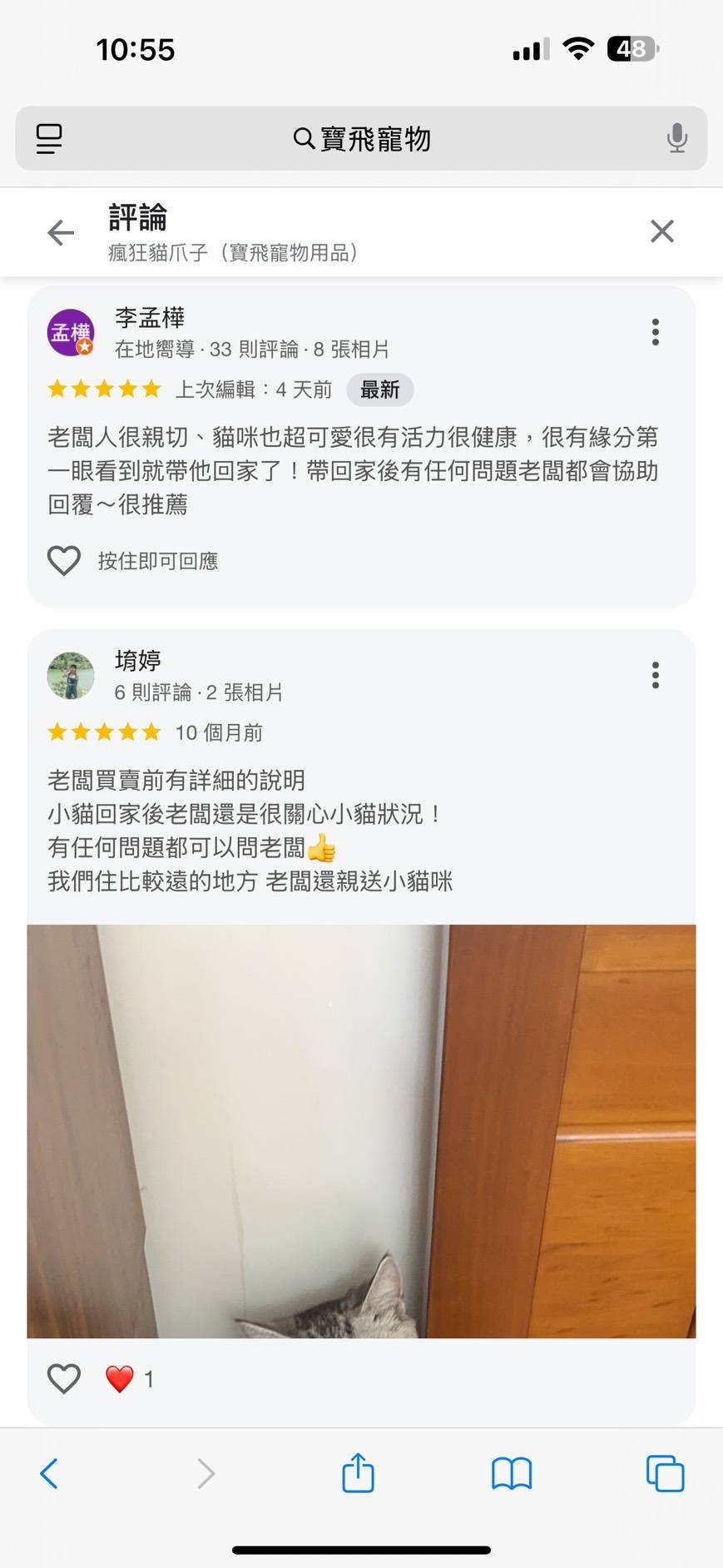This screenshot has width=723, height=1568.
Task: Like 李孟樺's review with the heart
Action: pos(64,561)
